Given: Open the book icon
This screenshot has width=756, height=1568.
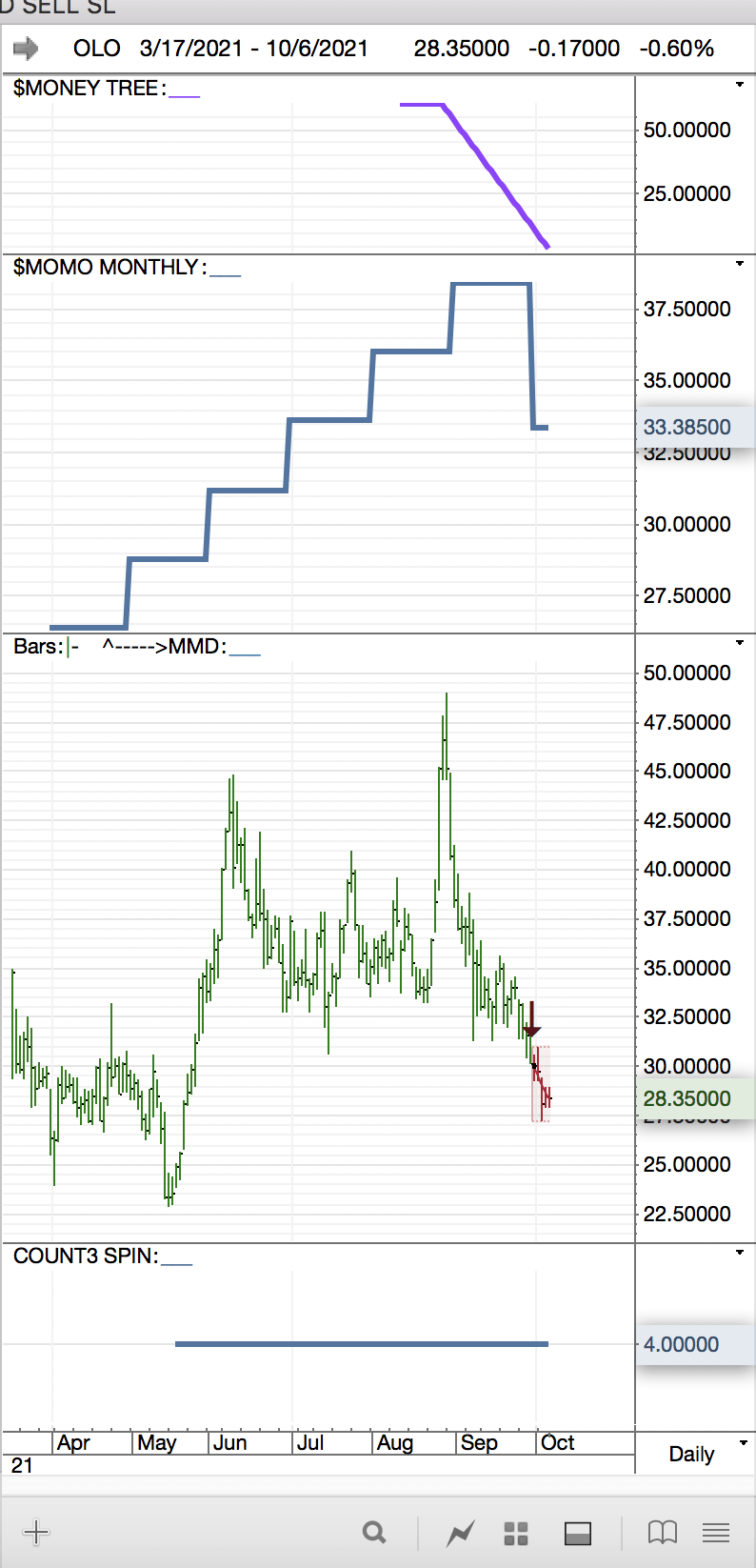Looking at the screenshot, I should click(663, 1532).
